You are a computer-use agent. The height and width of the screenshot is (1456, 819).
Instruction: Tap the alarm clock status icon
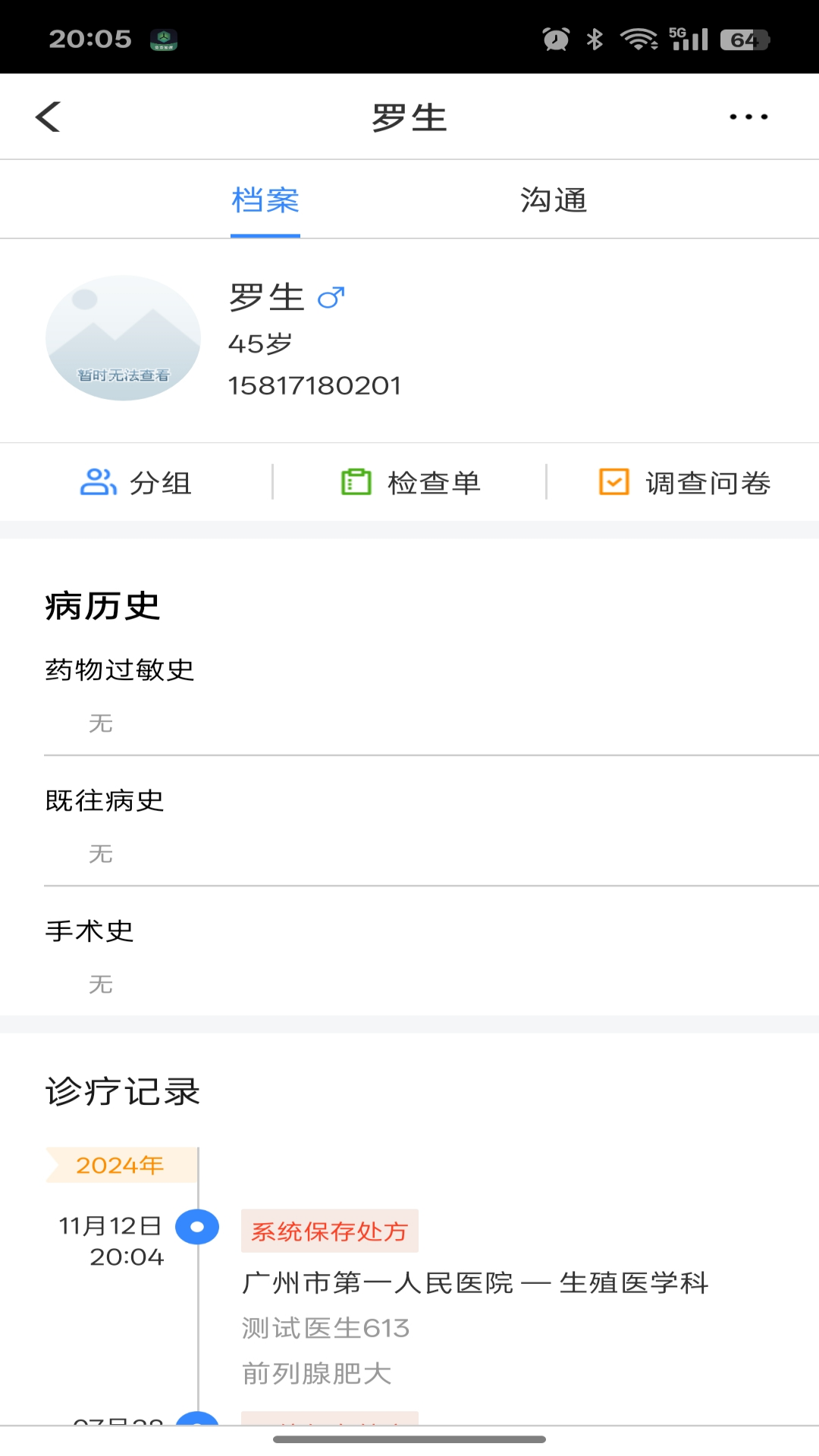point(555,38)
